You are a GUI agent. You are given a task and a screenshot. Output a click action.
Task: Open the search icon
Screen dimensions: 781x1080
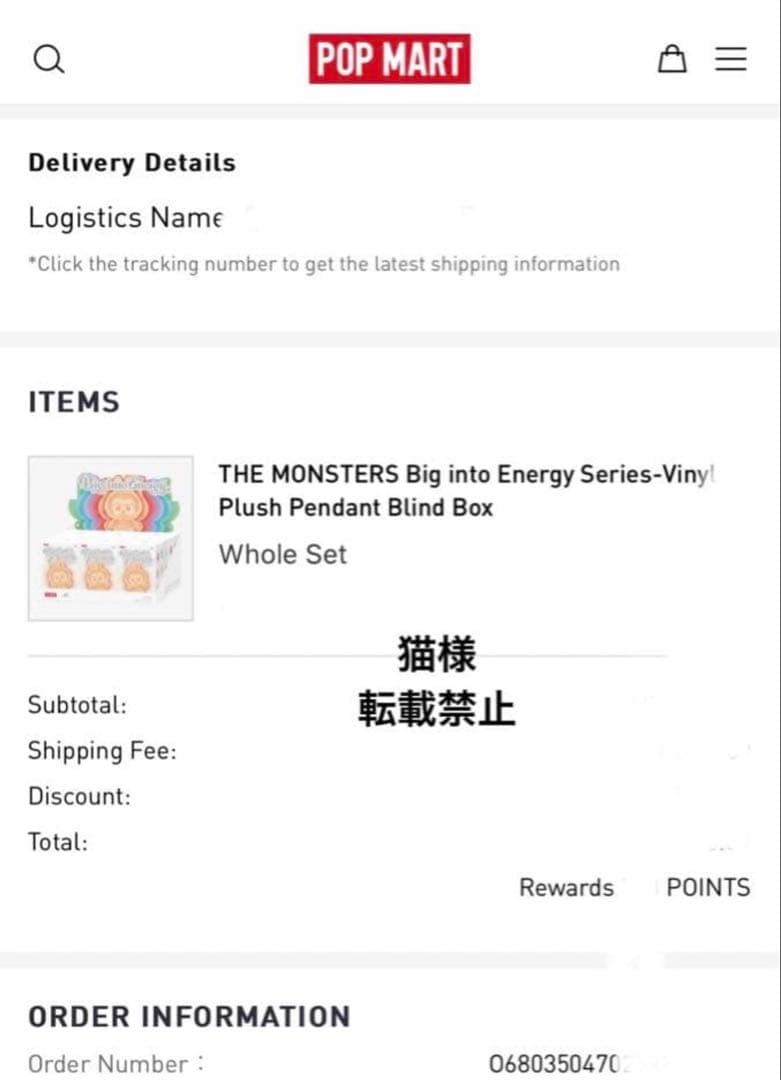[48, 59]
